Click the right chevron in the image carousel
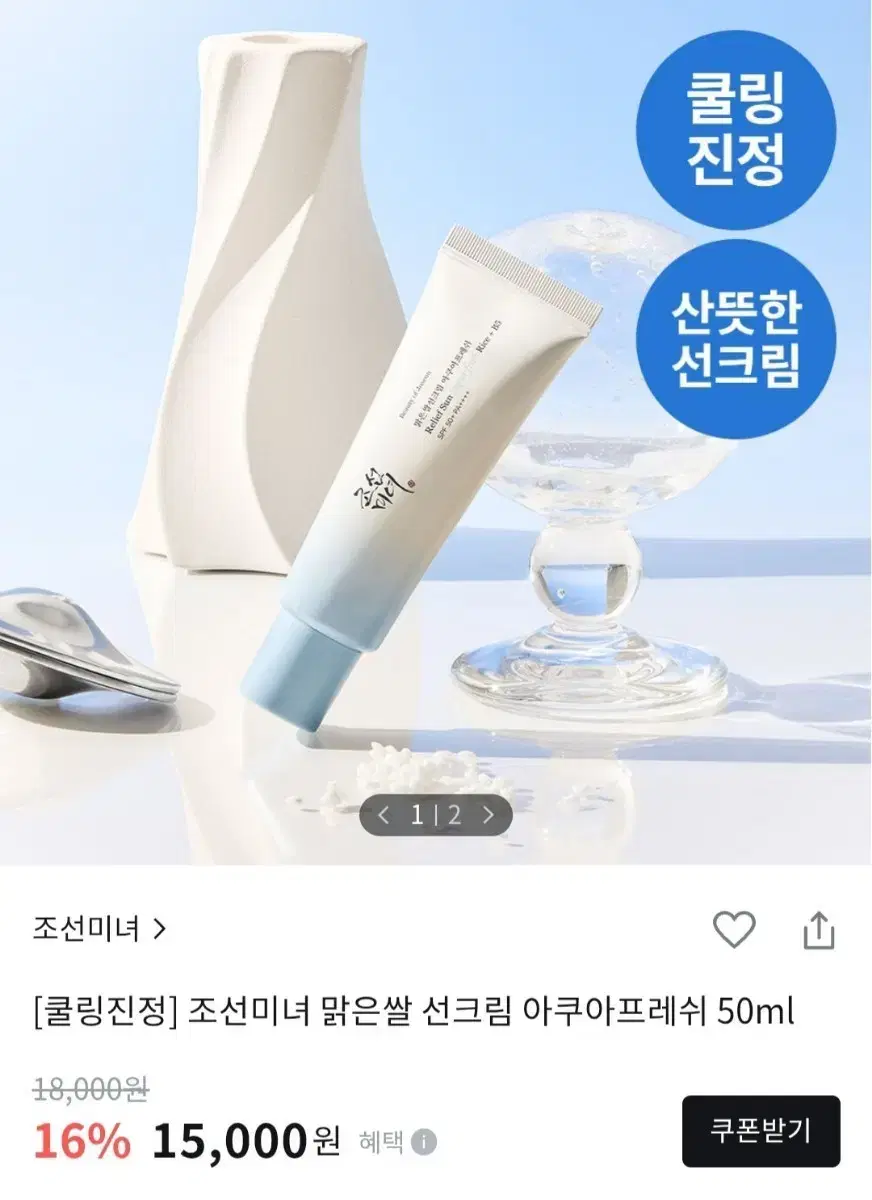The image size is (872, 1200). click(487, 815)
